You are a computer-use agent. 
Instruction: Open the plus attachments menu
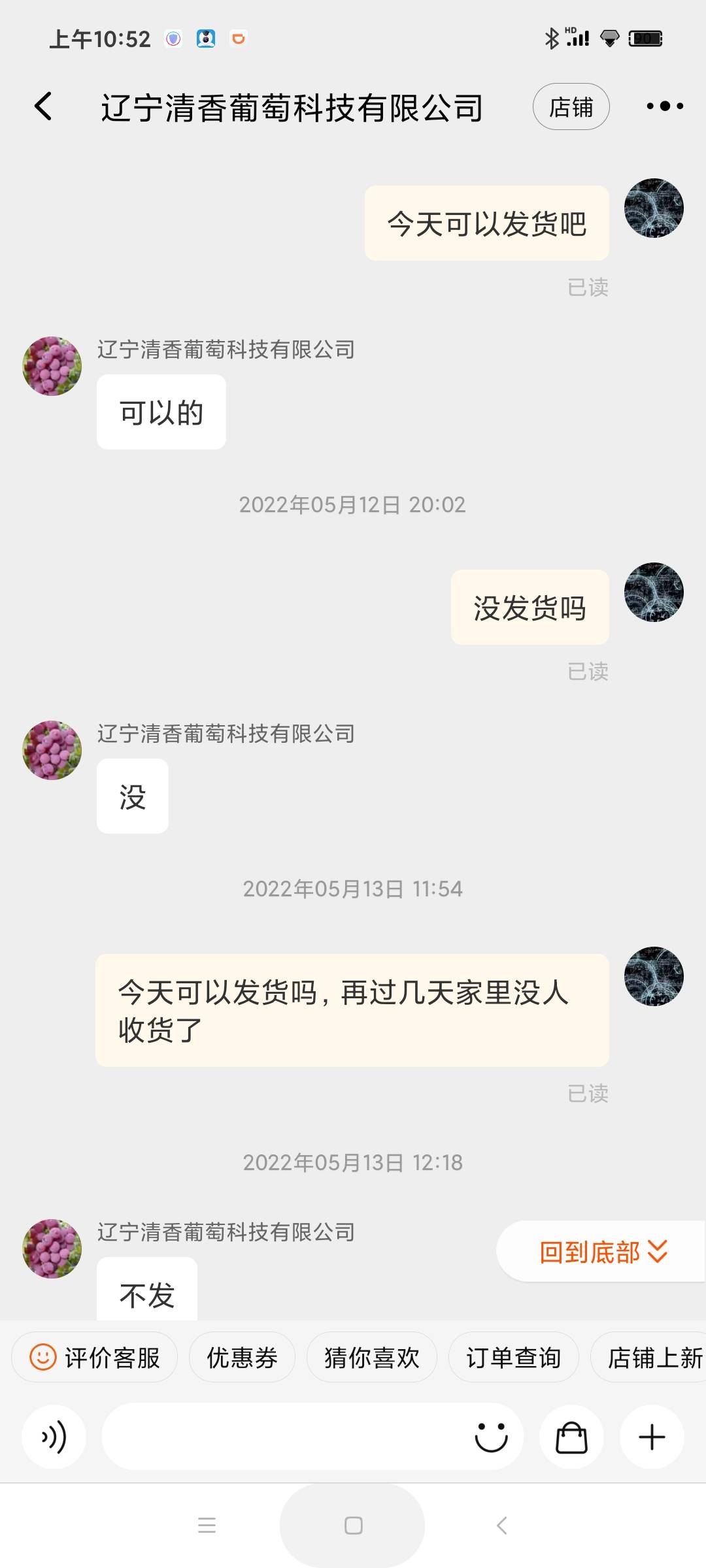point(652,1437)
